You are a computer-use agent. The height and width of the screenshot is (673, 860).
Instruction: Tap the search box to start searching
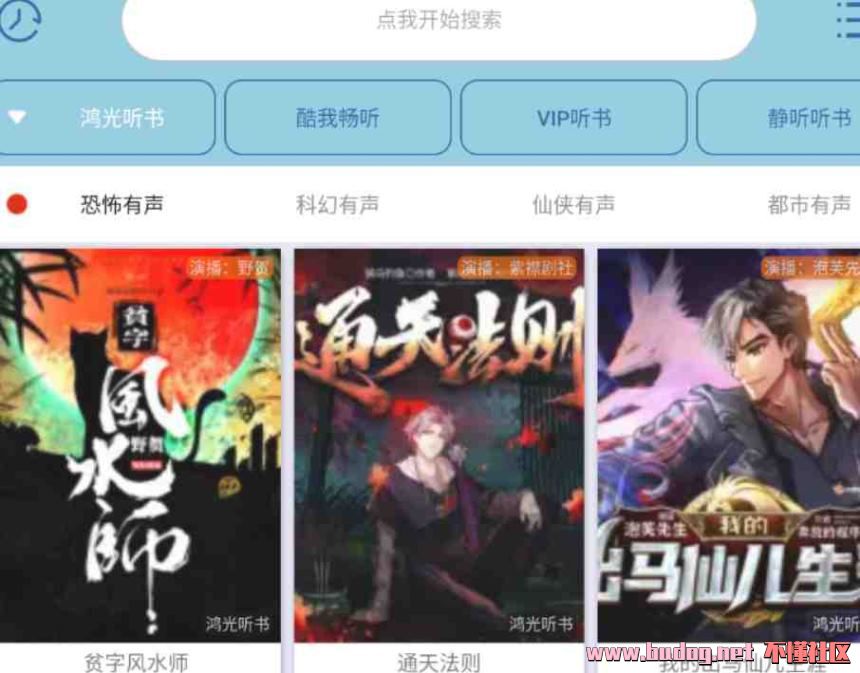[438, 22]
